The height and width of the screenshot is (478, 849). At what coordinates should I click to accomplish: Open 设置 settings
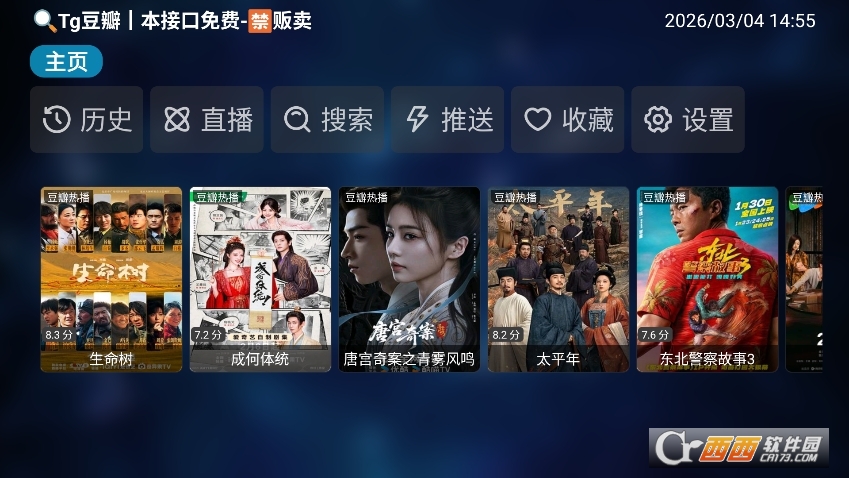tap(688, 120)
